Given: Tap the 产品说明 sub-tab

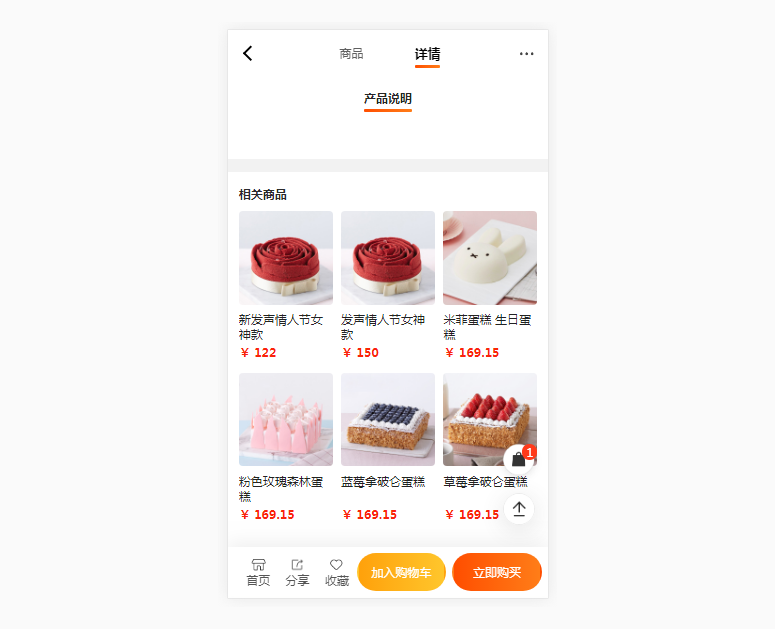Looking at the screenshot, I should [387, 99].
